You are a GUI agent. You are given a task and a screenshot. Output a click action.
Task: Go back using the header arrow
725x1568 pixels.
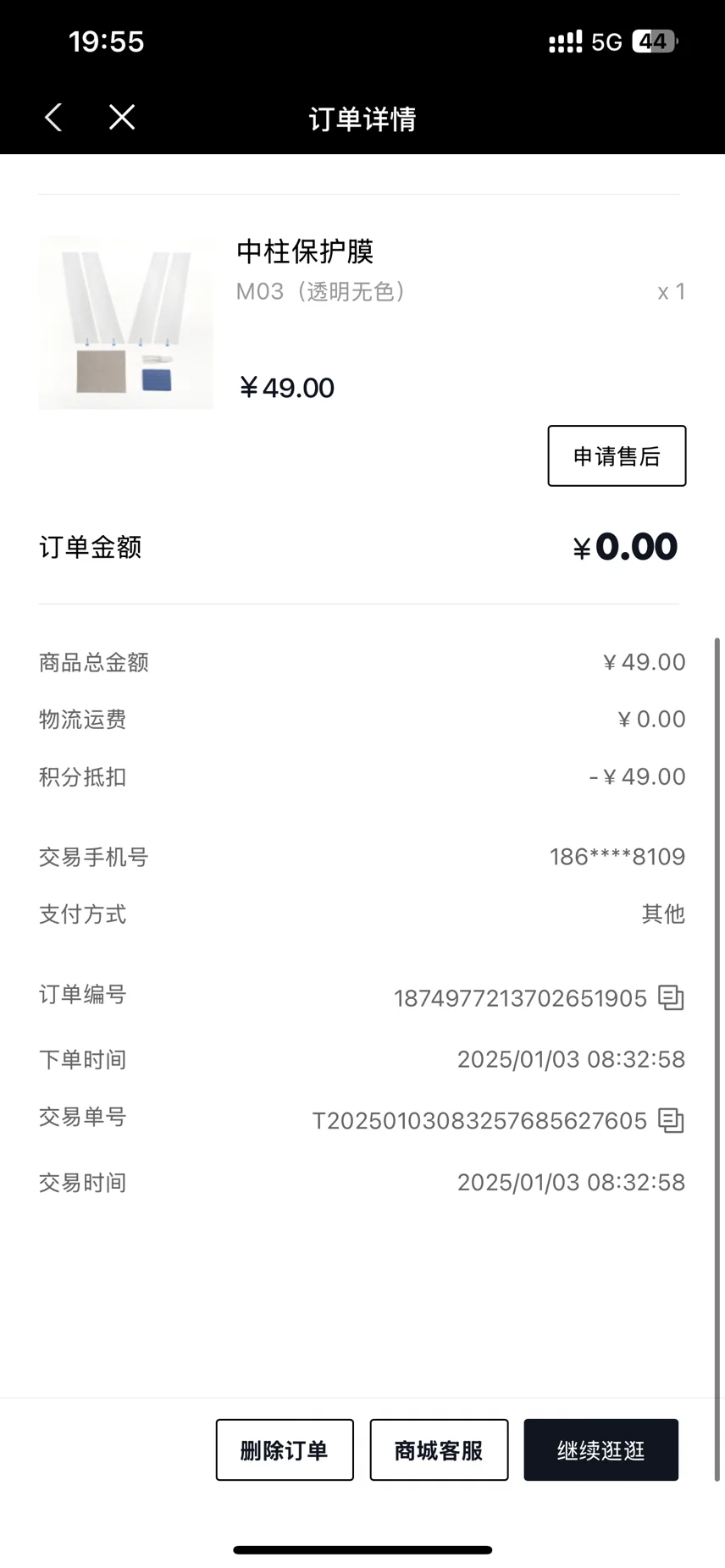[x=53, y=118]
